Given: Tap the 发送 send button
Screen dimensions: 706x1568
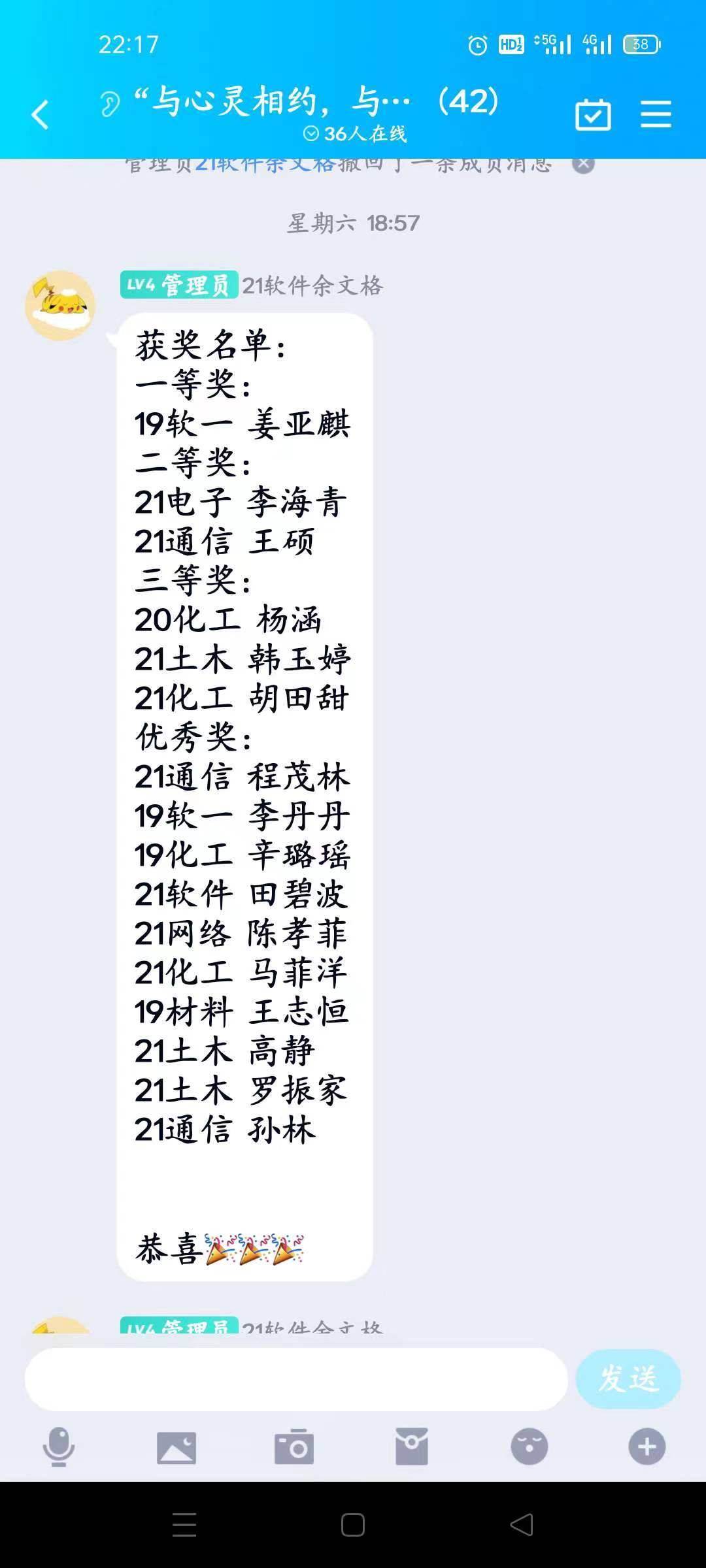Looking at the screenshot, I should coord(628,1379).
